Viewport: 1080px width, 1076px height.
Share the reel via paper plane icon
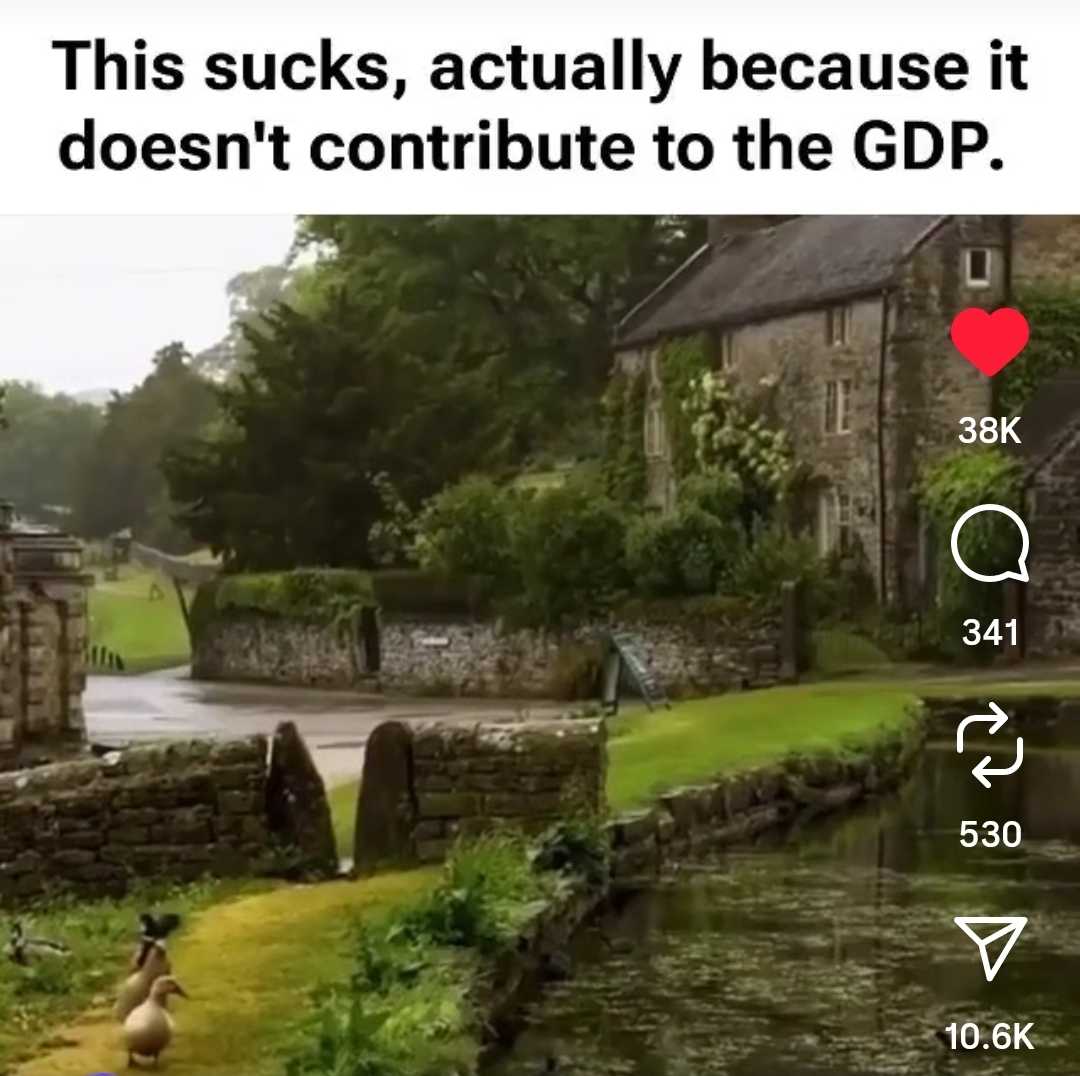pyautogui.click(x=989, y=948)
